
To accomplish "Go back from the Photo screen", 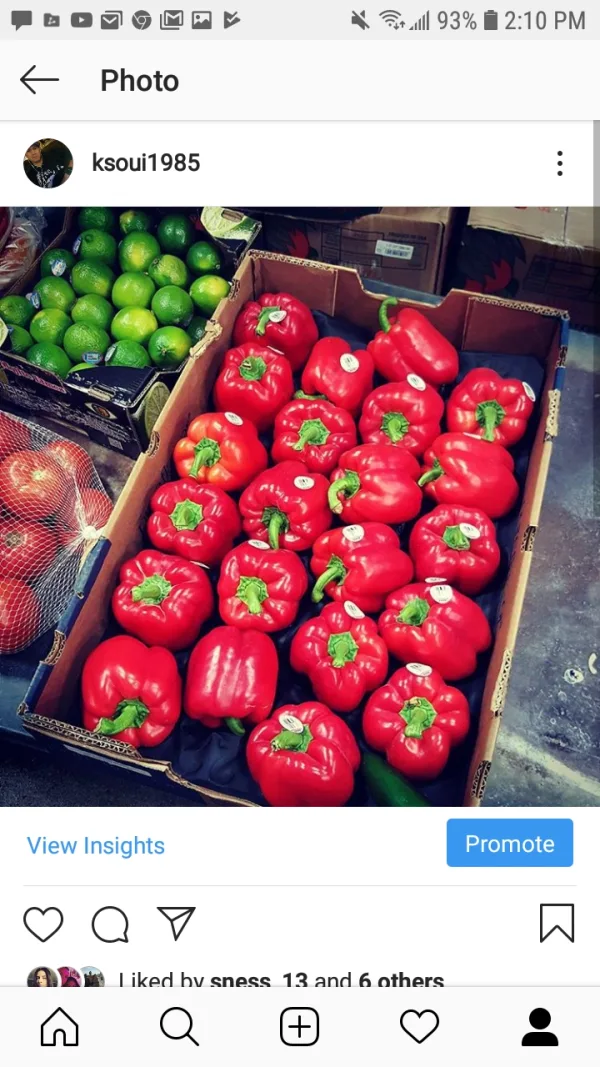I will pyautogui.click(x=40, y=80).
